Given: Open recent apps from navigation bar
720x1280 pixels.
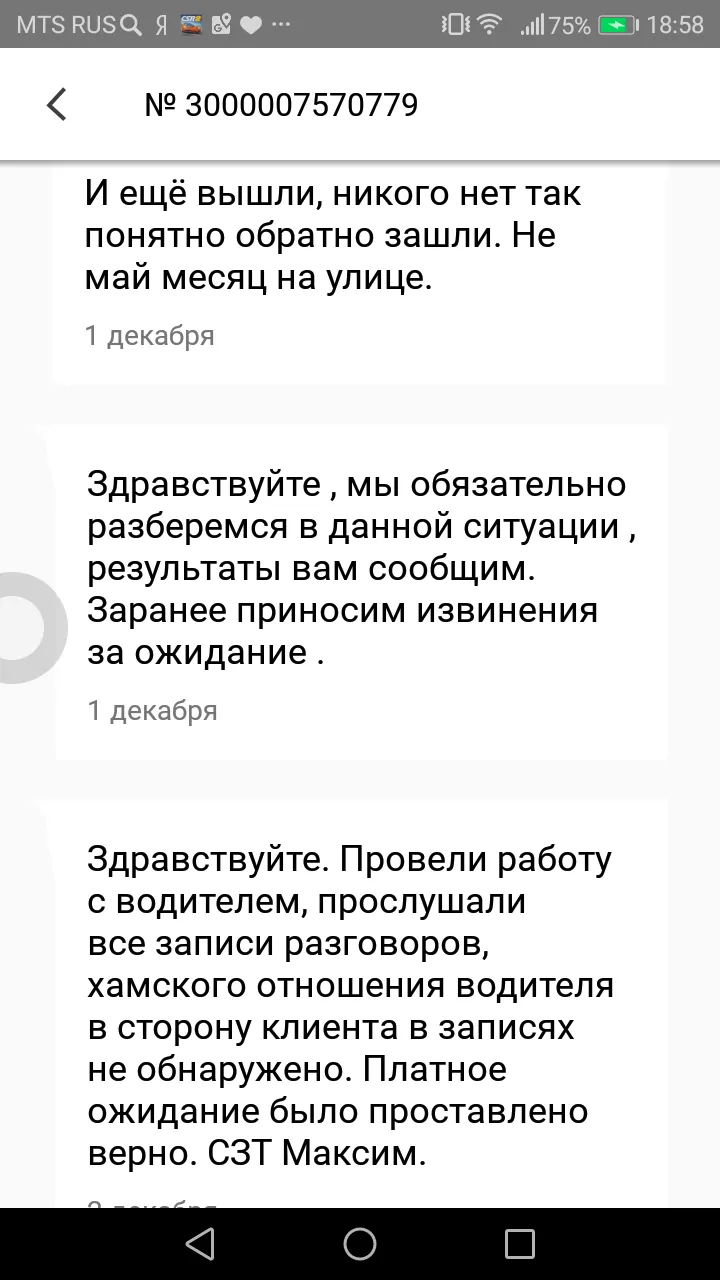Looking at the screenshot, I should pyautogui.click(x=520, y=1244).
